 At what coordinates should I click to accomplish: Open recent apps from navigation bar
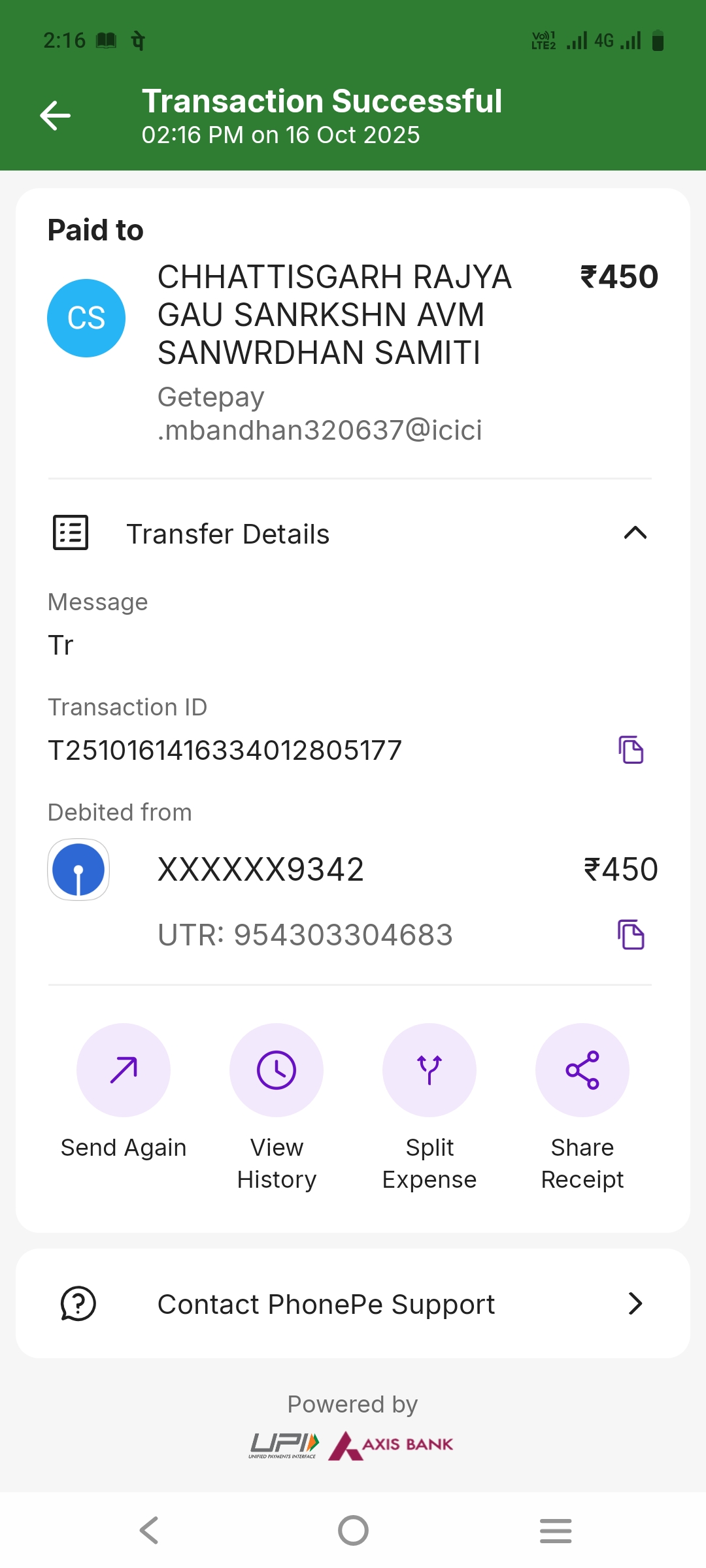(556, 1530)
